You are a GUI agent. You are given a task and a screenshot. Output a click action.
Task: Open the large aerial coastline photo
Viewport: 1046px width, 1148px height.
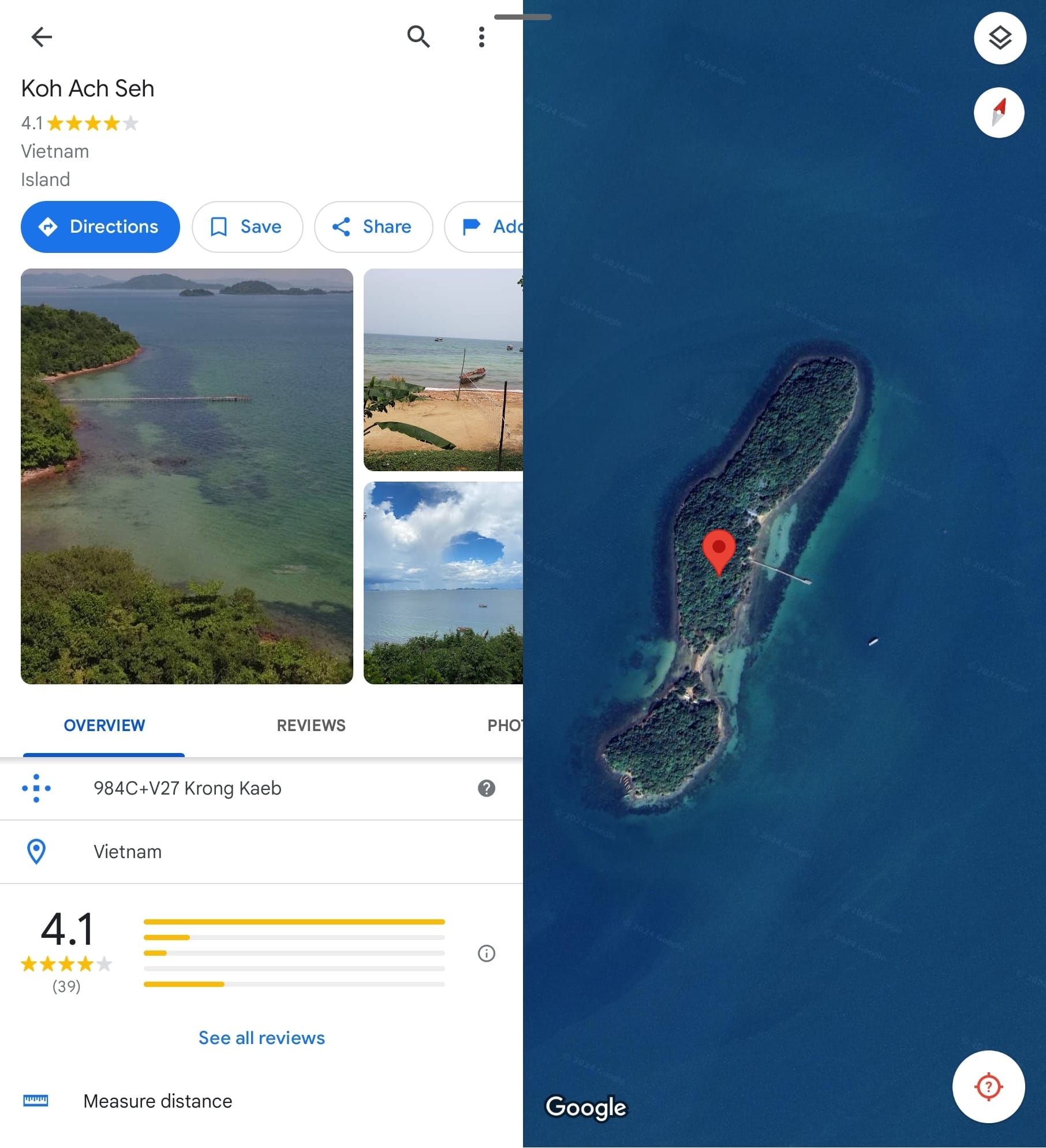[x=187, y=476]
